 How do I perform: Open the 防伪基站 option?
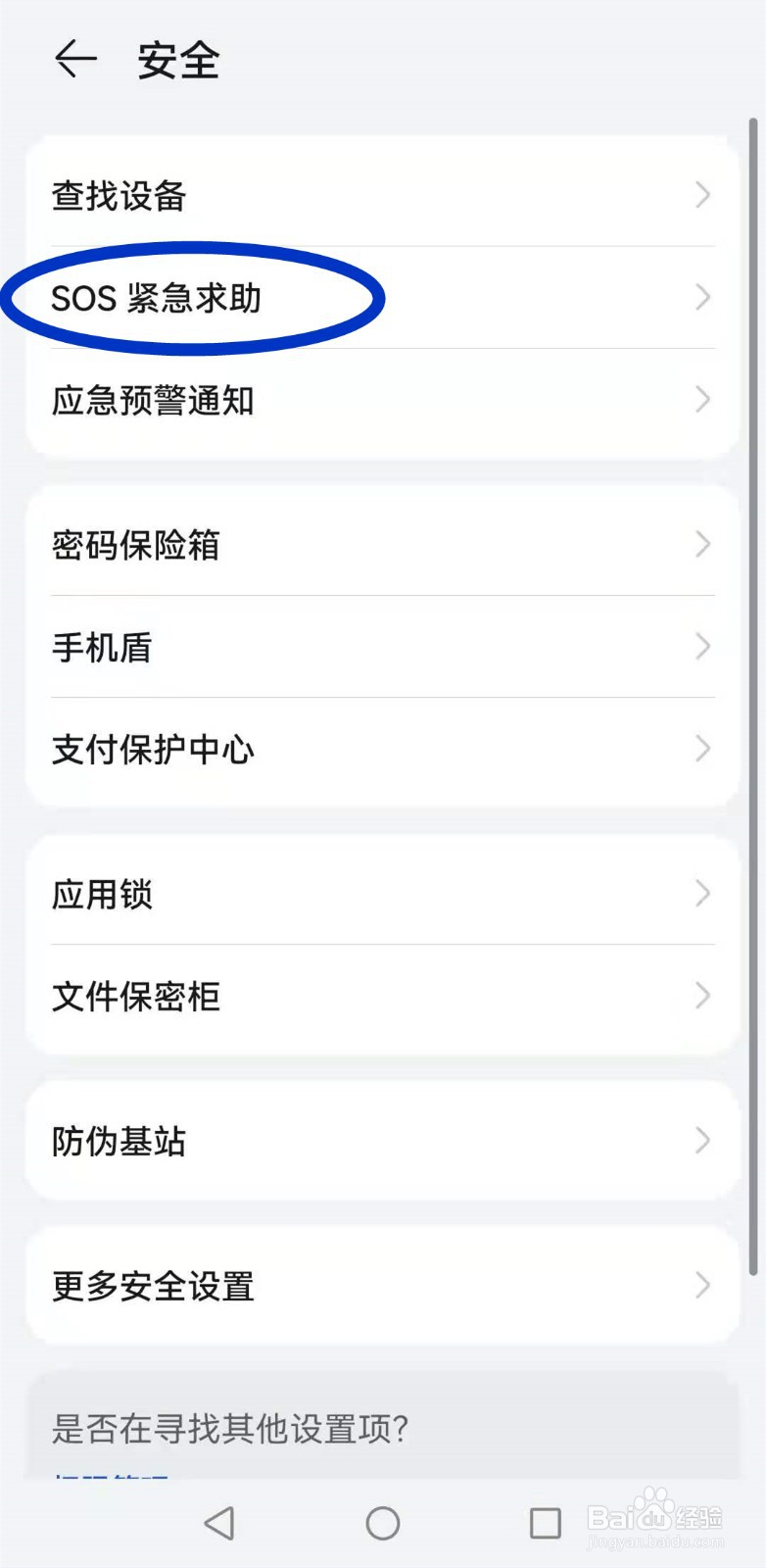[x=382, y=1140]
